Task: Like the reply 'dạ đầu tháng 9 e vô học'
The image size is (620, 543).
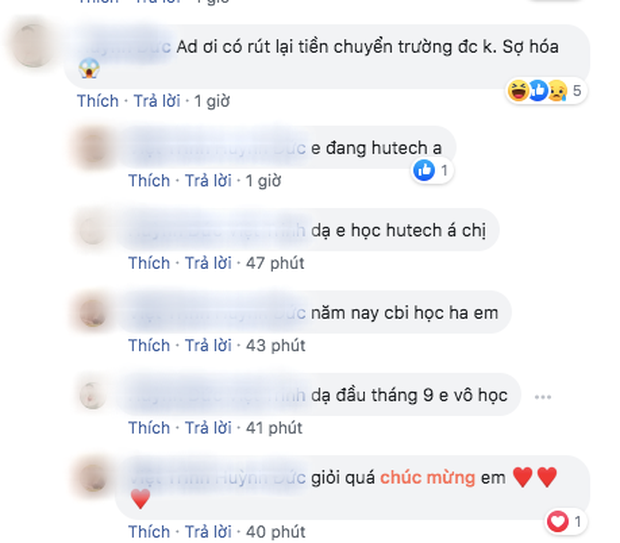Action: tap(148, 427)
